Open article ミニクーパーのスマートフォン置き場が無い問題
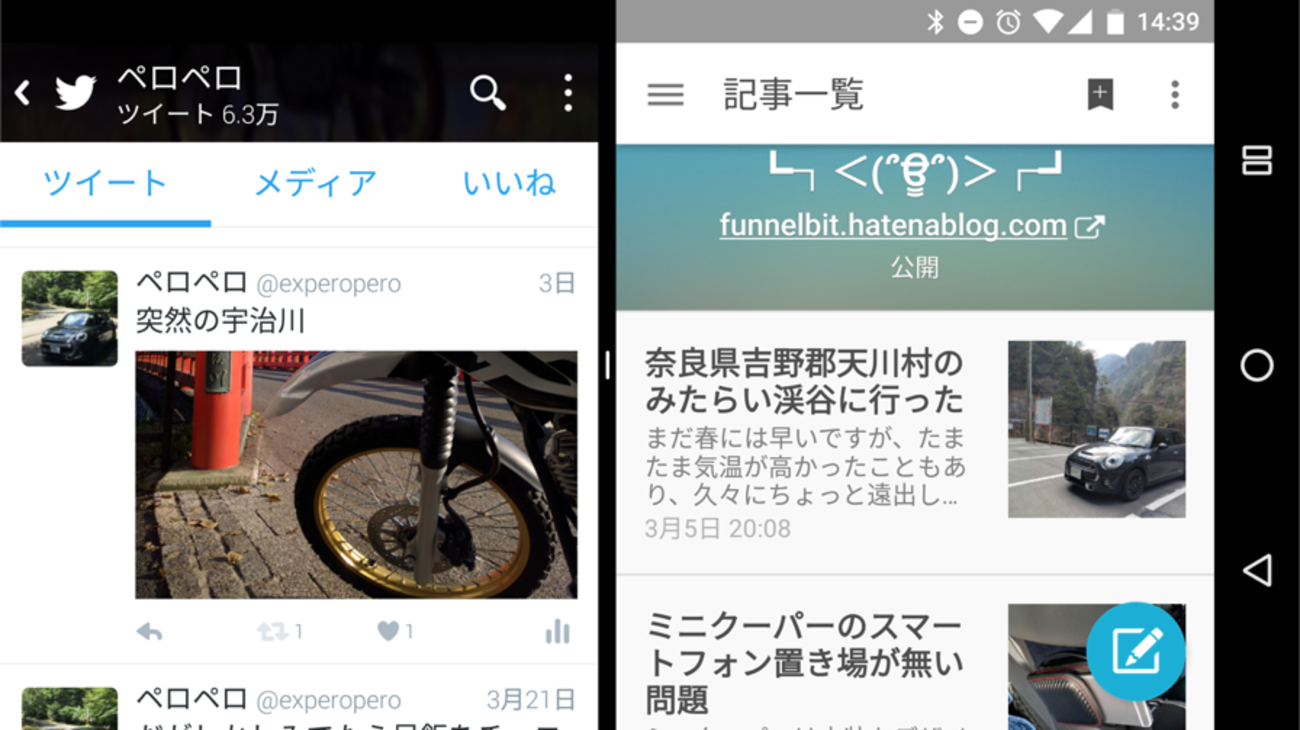1300x730 pixels. [x=805, y=660]
